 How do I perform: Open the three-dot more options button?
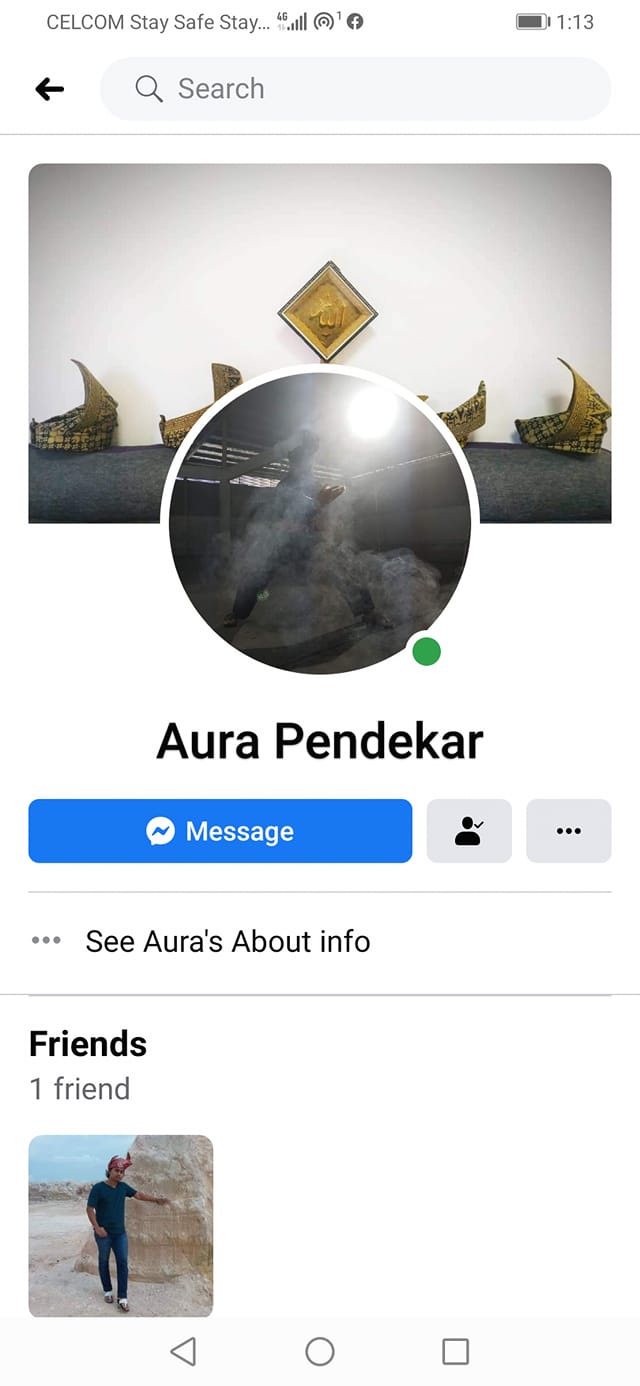pyautogui.click(x=569, y=831)
